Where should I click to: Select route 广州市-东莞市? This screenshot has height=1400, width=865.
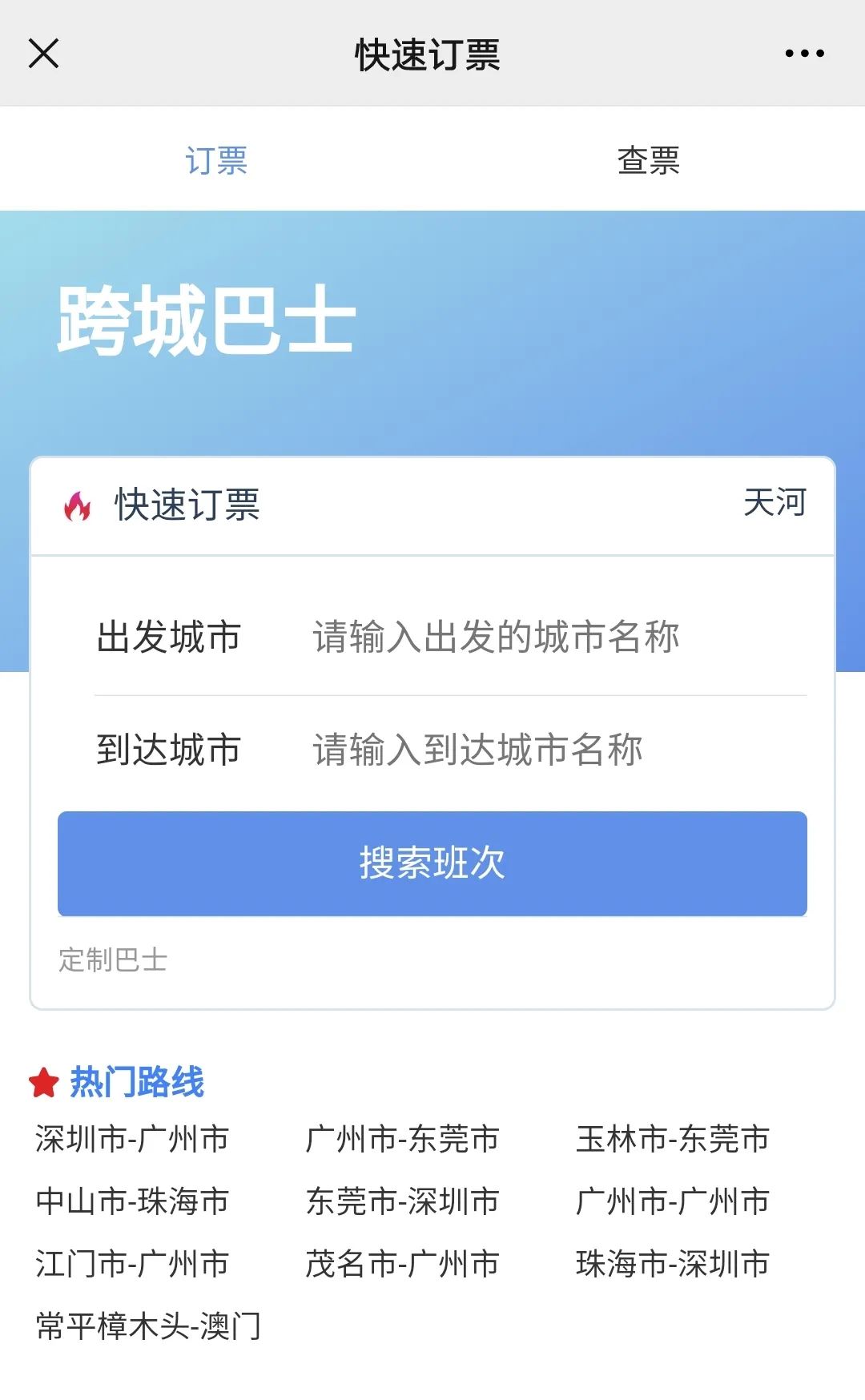pyautogui.click(x=402, y=1140)
